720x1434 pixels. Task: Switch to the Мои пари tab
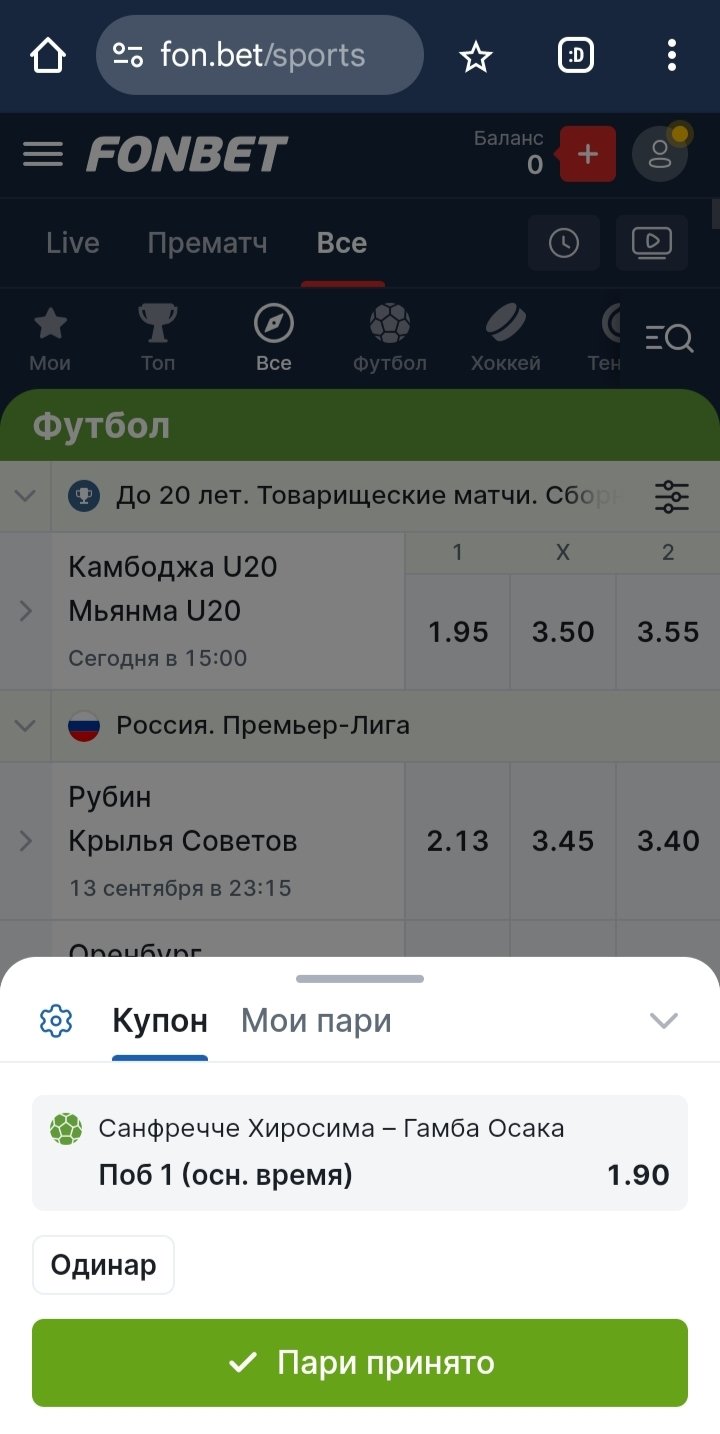pos(316,1021)
